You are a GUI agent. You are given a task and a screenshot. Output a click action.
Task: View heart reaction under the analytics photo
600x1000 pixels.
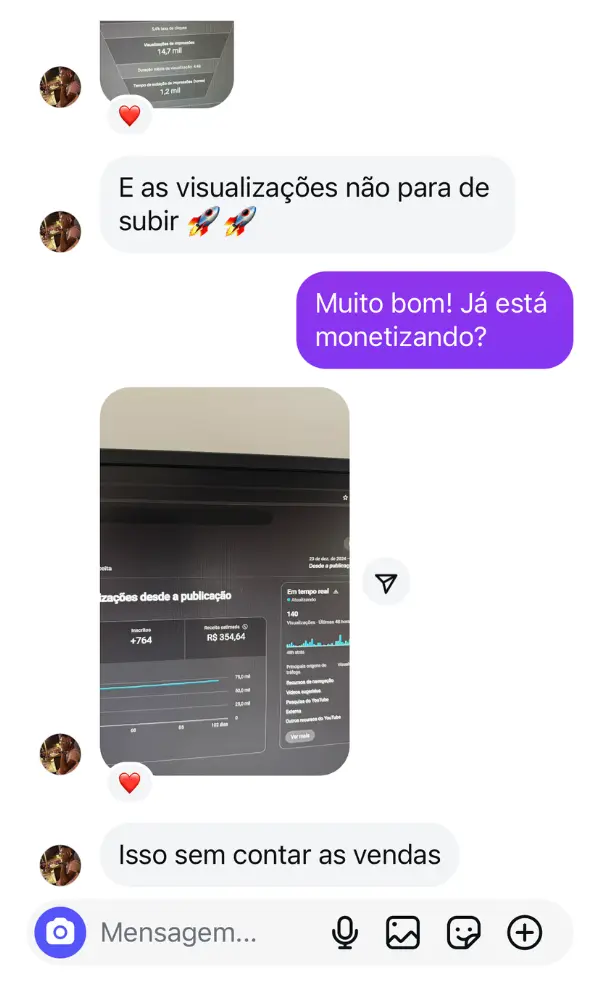pyautogui.click(x=130, y=783)
